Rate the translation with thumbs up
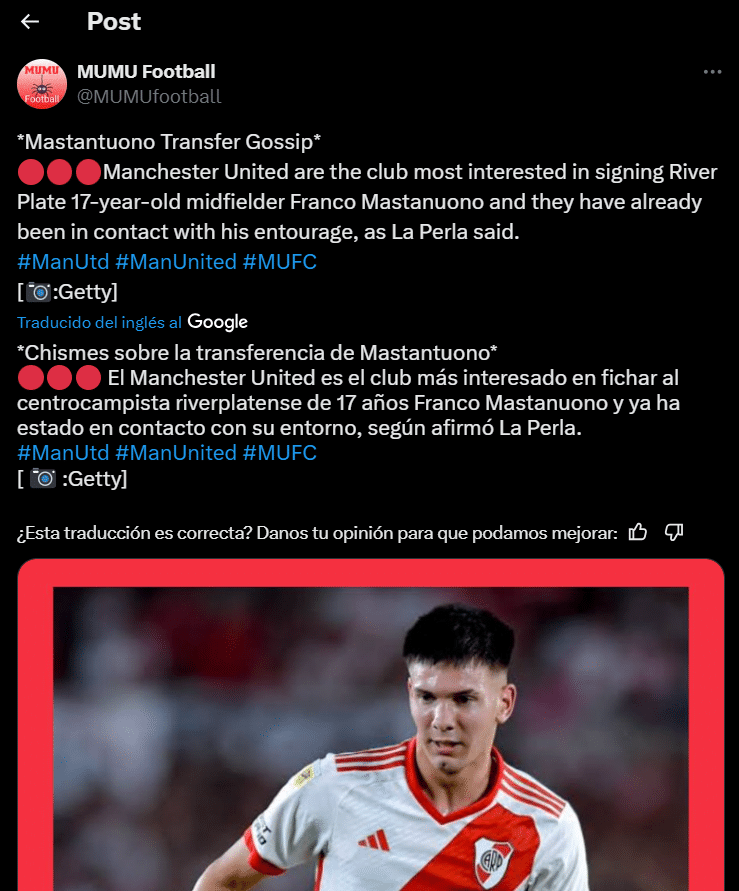Viewport: 739px width, 891px height. [x=638, y=532]
